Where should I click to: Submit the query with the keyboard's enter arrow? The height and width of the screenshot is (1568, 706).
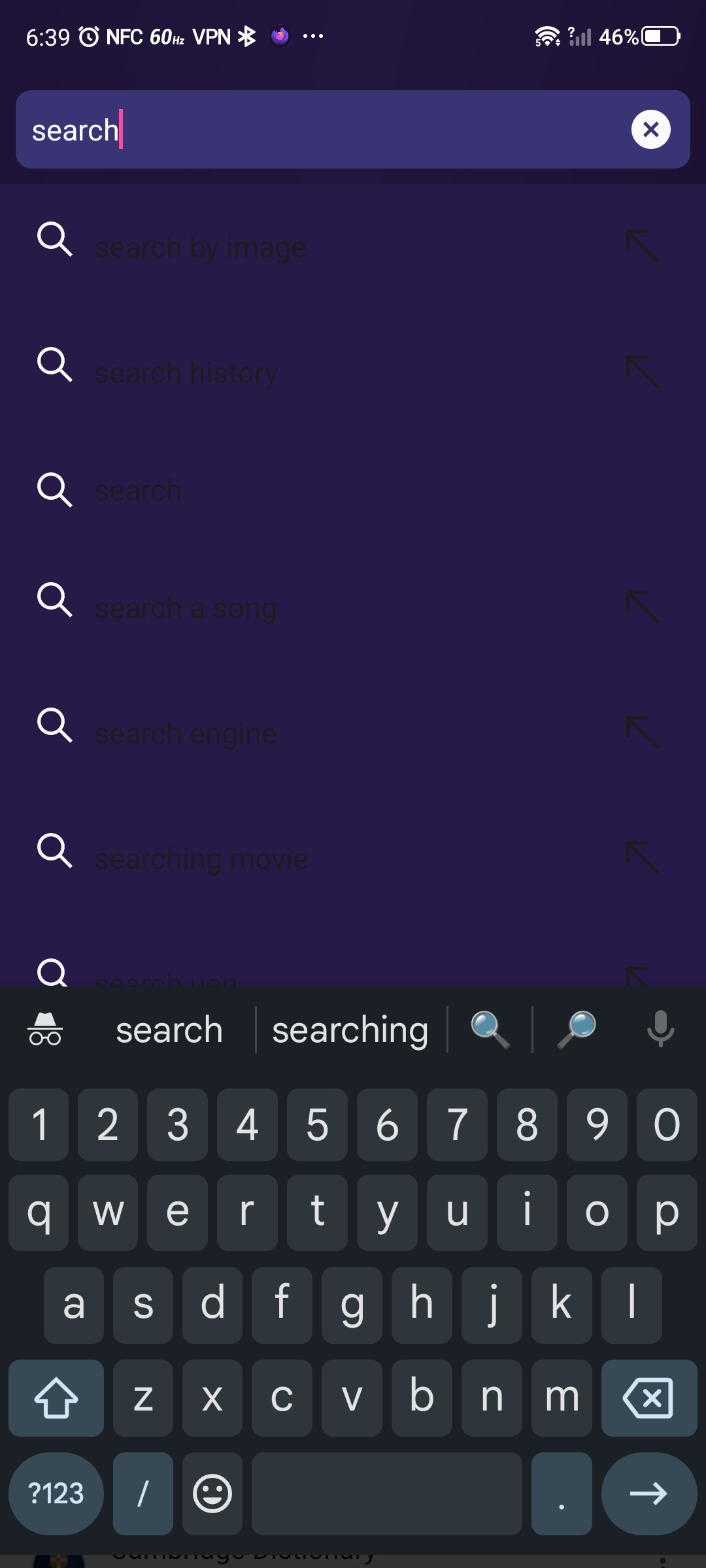[648, 1494]
